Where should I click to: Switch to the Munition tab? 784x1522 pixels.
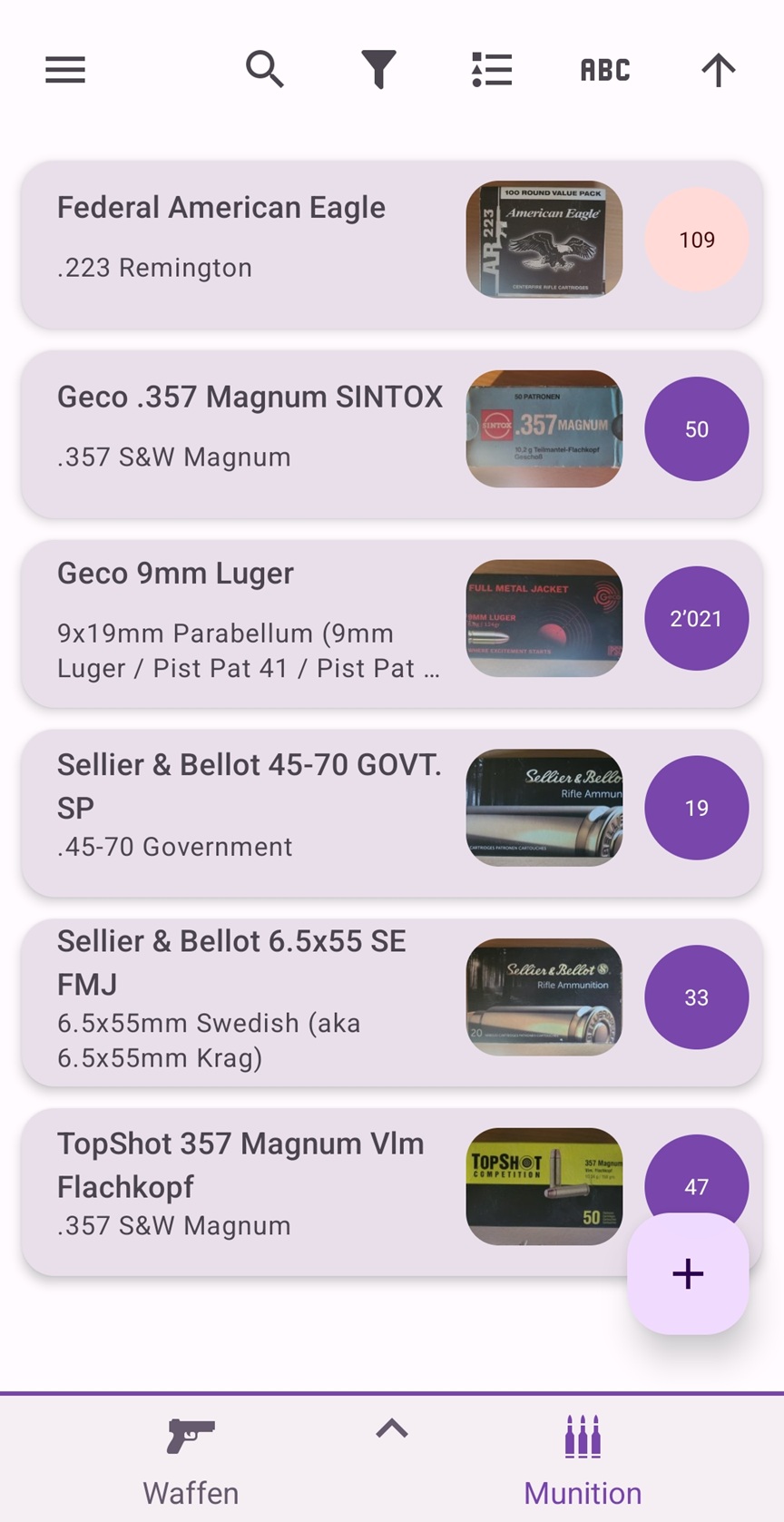(x=582, y=1459)
